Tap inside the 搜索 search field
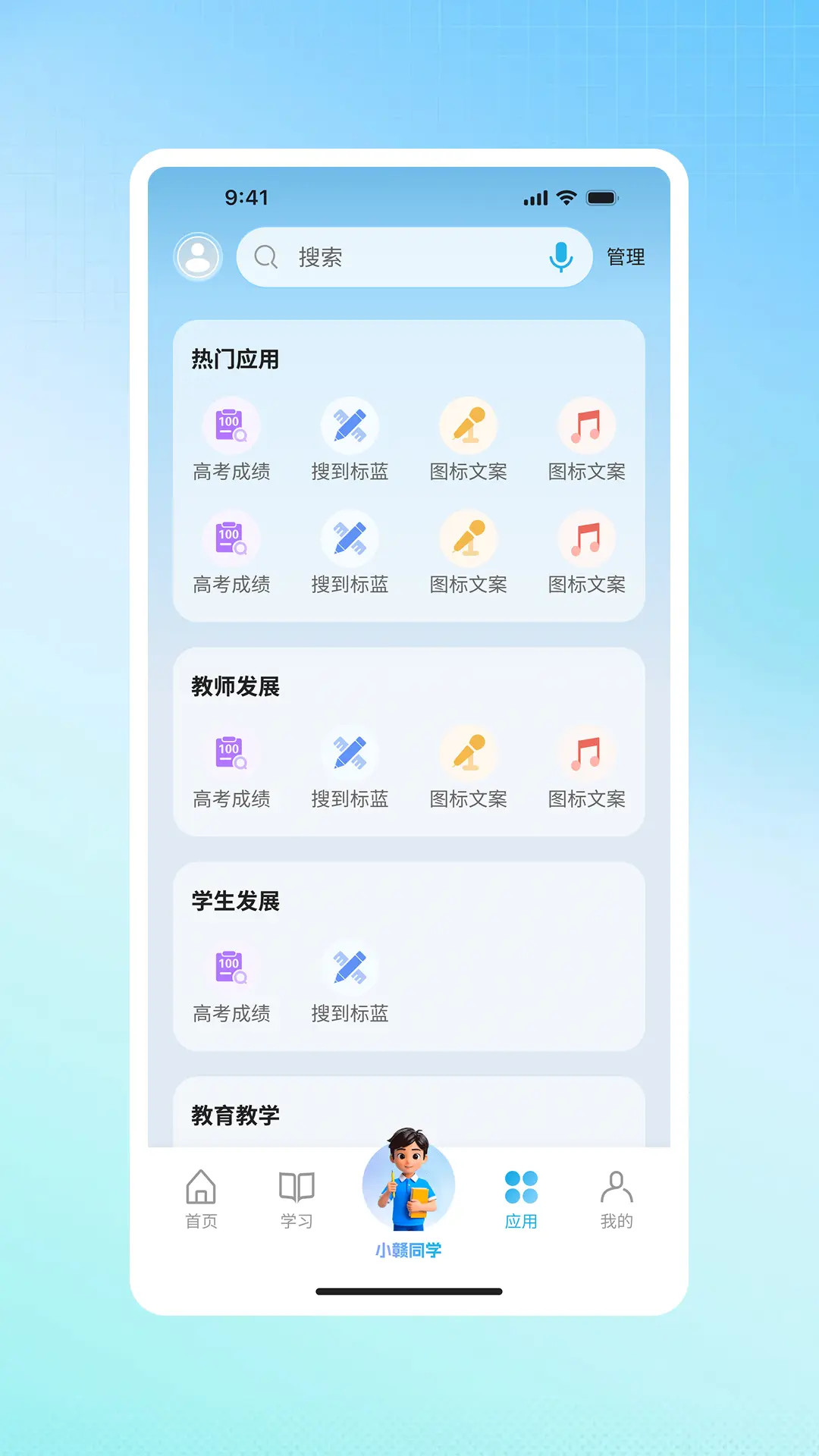Viewport: 819px width, 1456px height. [379, 257]
